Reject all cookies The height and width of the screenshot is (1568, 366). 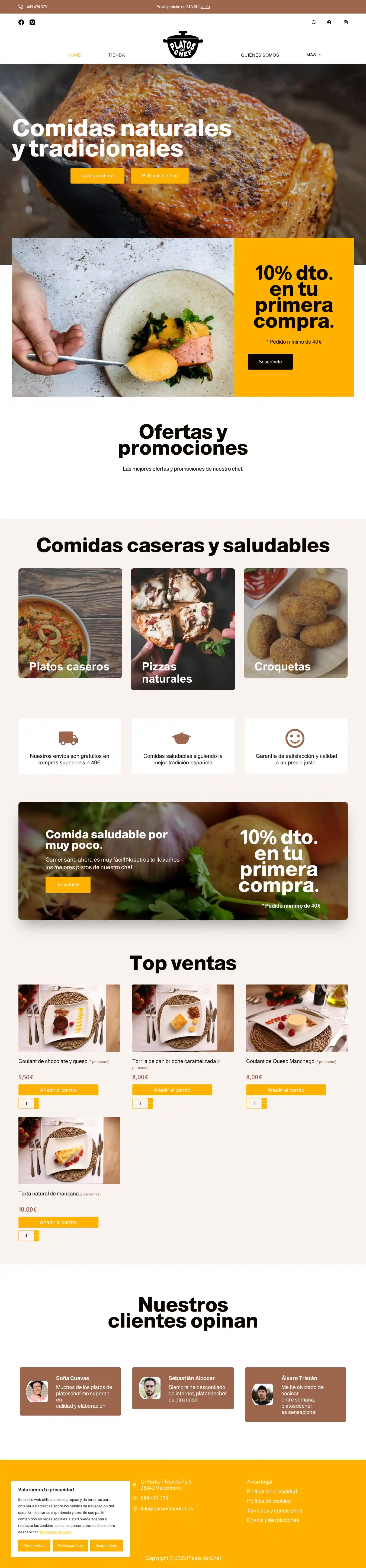70,1545
